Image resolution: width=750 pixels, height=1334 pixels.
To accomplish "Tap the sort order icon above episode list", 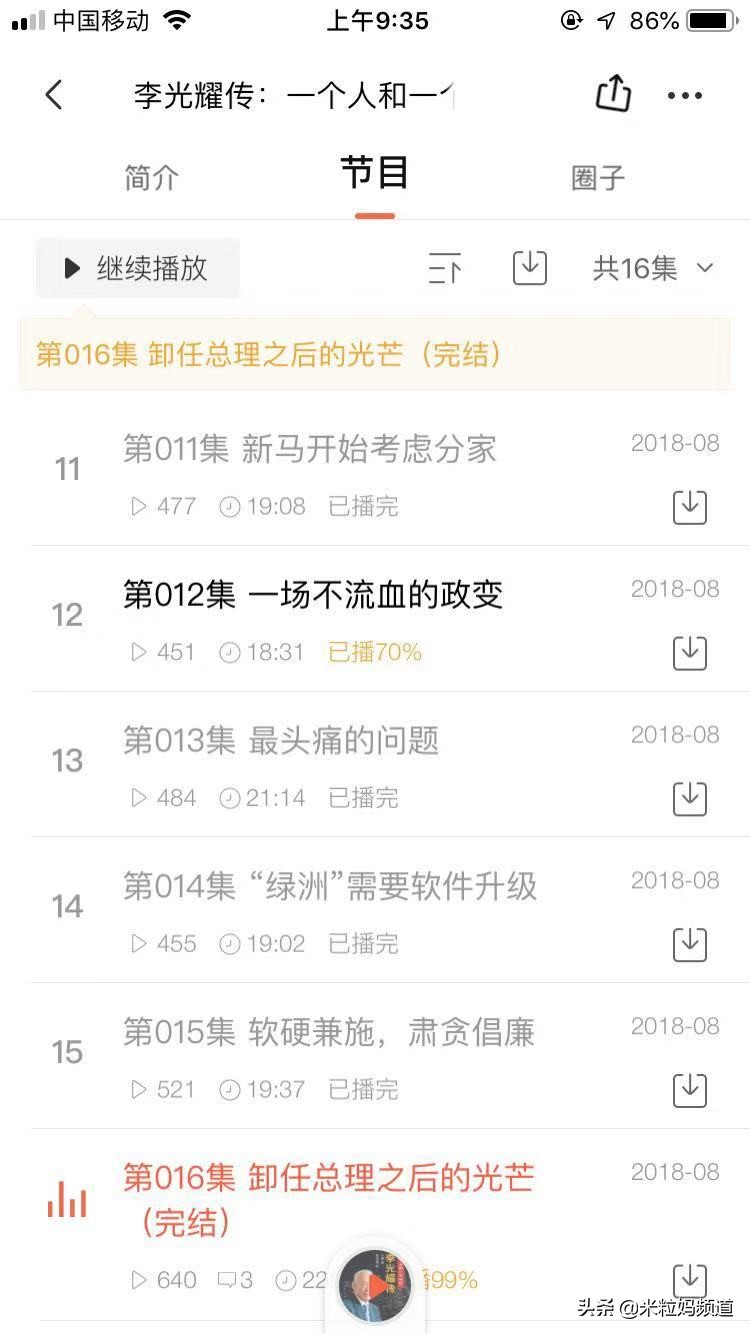I will click(445, 268).
